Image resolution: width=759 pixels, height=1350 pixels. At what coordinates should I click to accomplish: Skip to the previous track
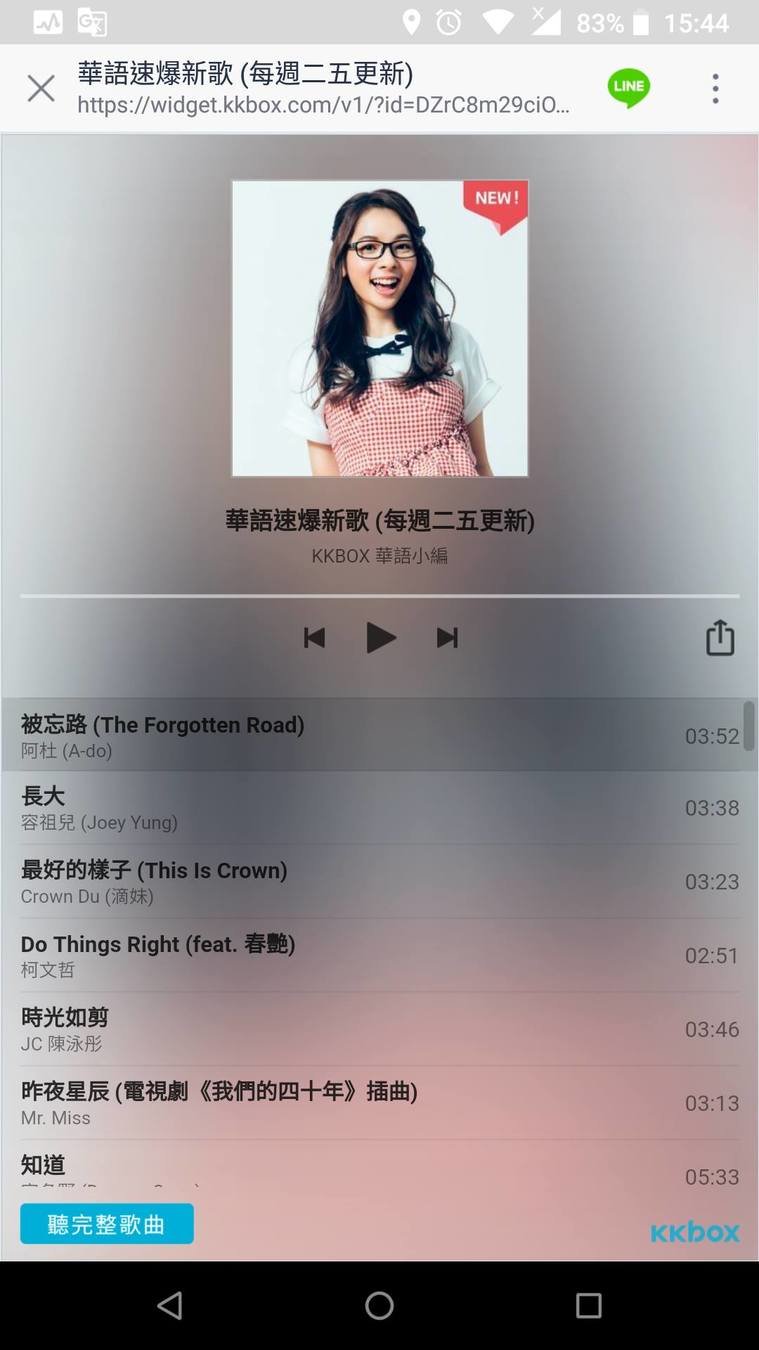(314, 638)
